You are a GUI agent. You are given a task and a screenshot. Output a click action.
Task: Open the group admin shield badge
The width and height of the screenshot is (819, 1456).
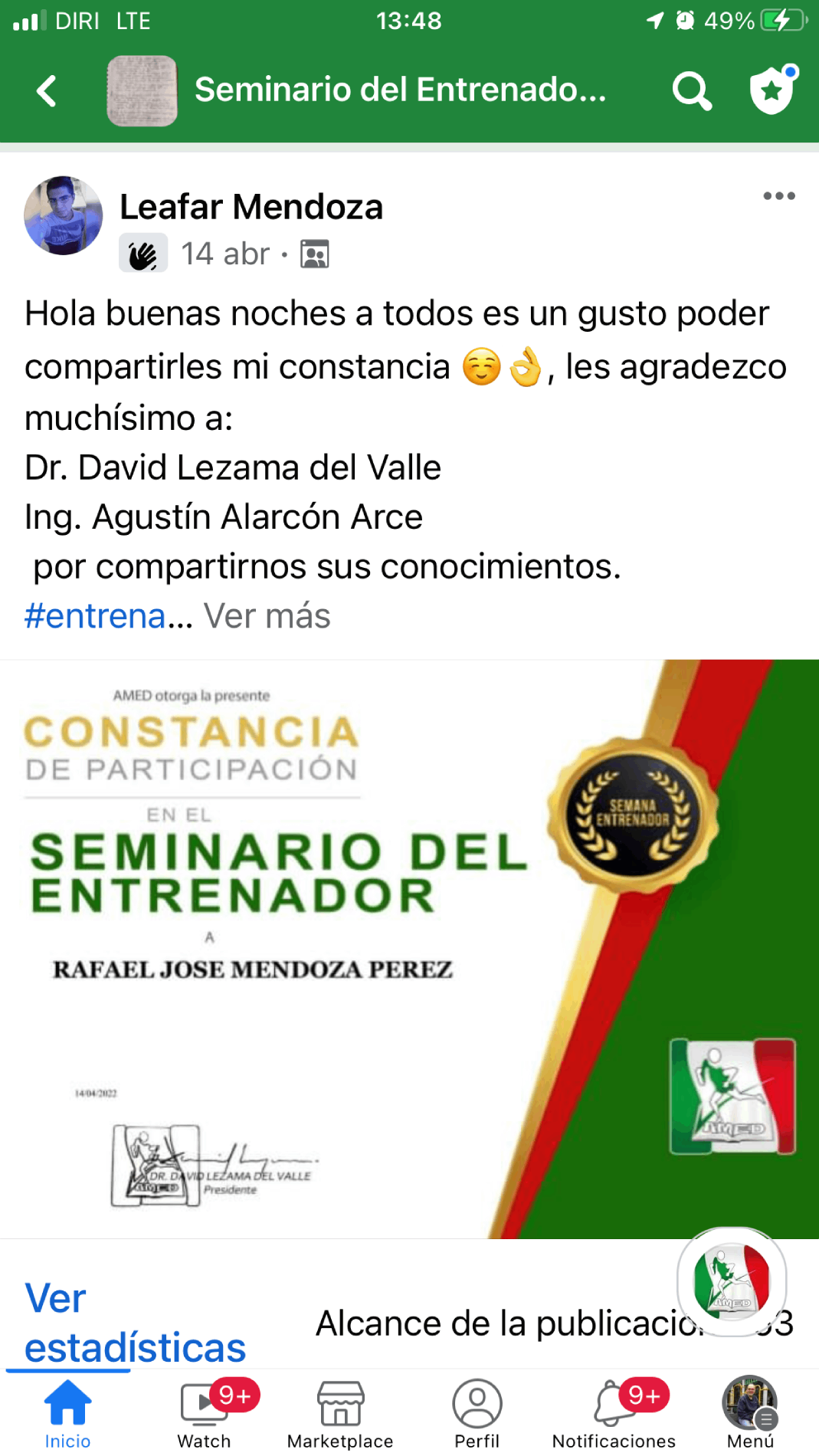point(772,90)
